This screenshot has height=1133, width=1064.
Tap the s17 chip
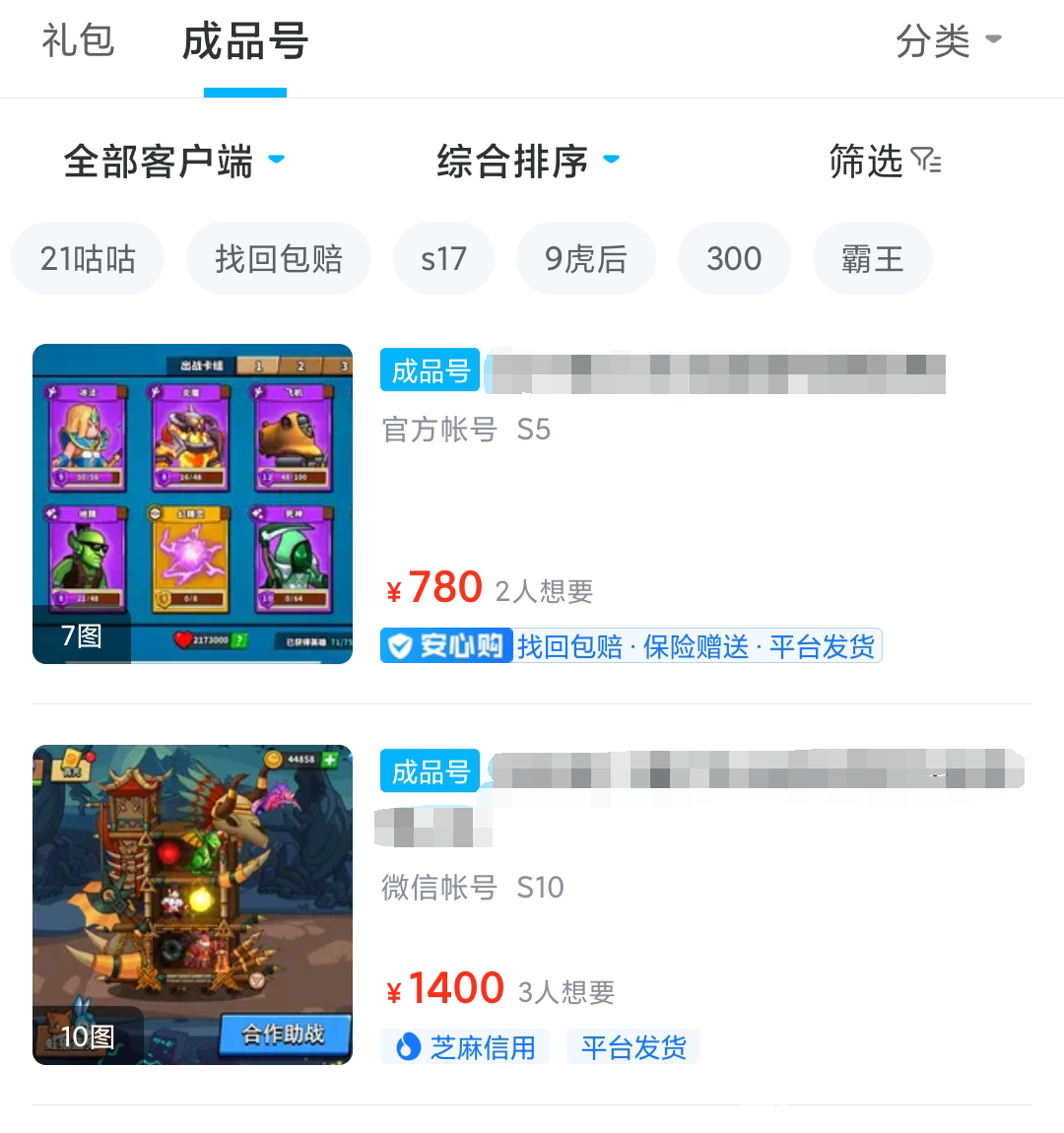[443, 259]
